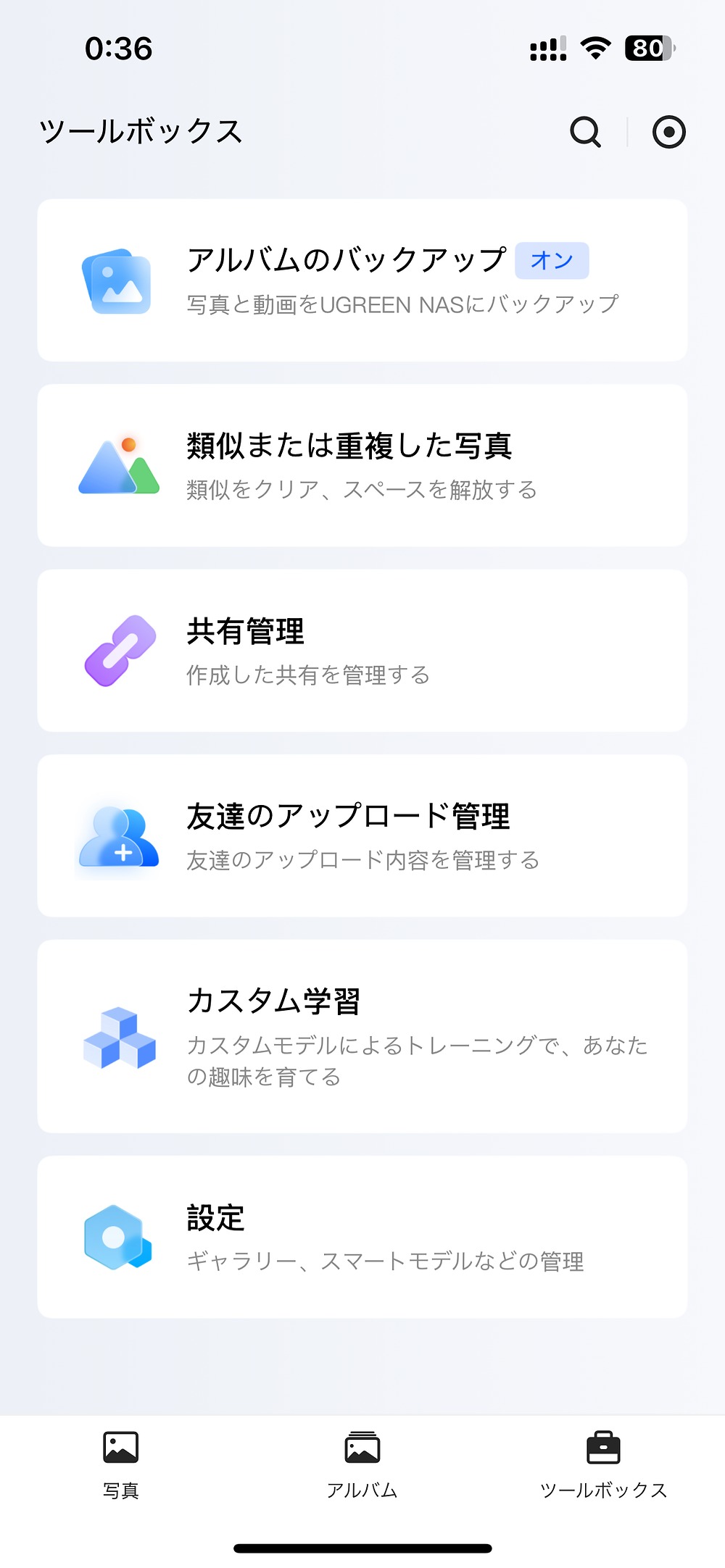
Task: Select the album backup photo icon
Action: pyautogui.click(x=117, y=283)
